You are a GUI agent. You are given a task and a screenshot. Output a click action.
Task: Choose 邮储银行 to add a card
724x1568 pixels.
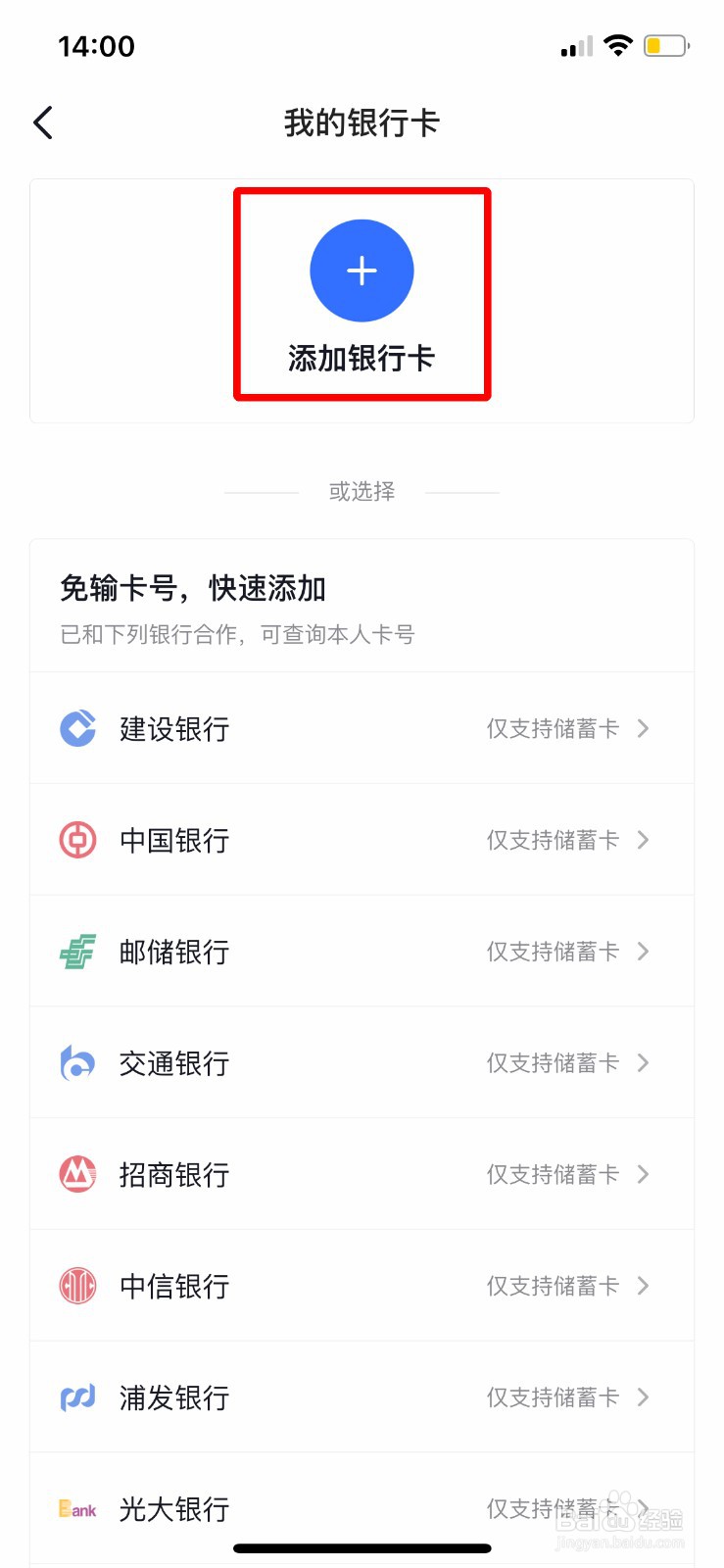[362, 952]
